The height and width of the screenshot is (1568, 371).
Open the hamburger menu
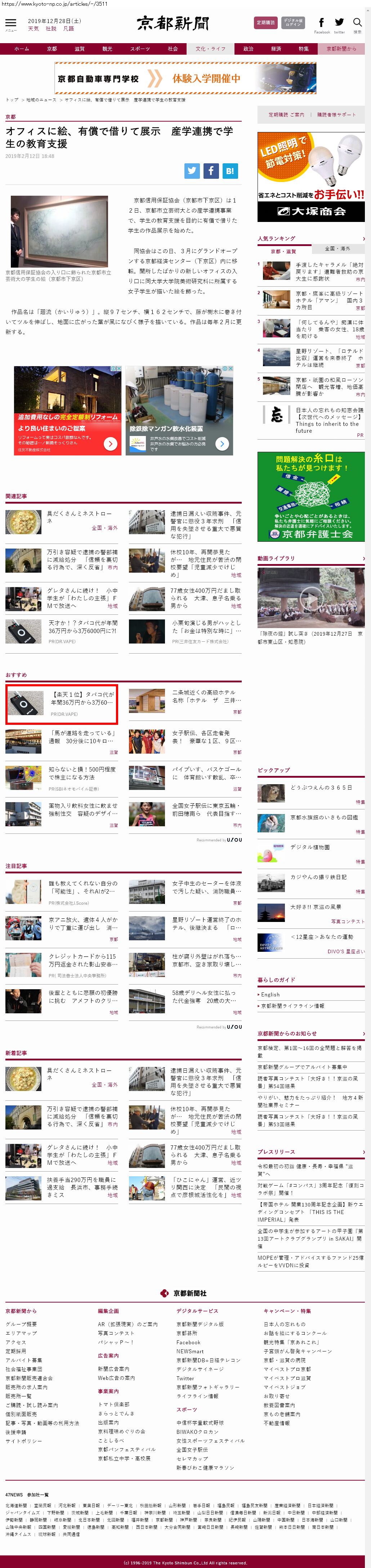pos(10,24)
